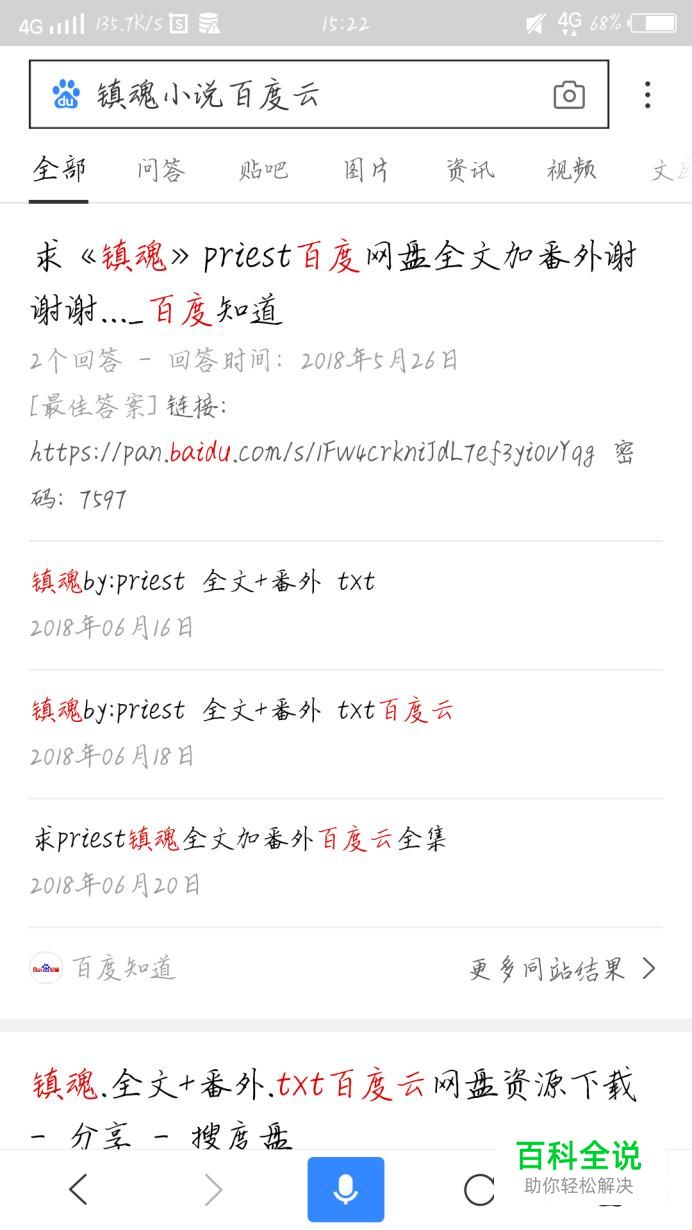This screenshot has width=692, height=1230.
Task: Go back with the browser back arrow
Action: 78,1189
